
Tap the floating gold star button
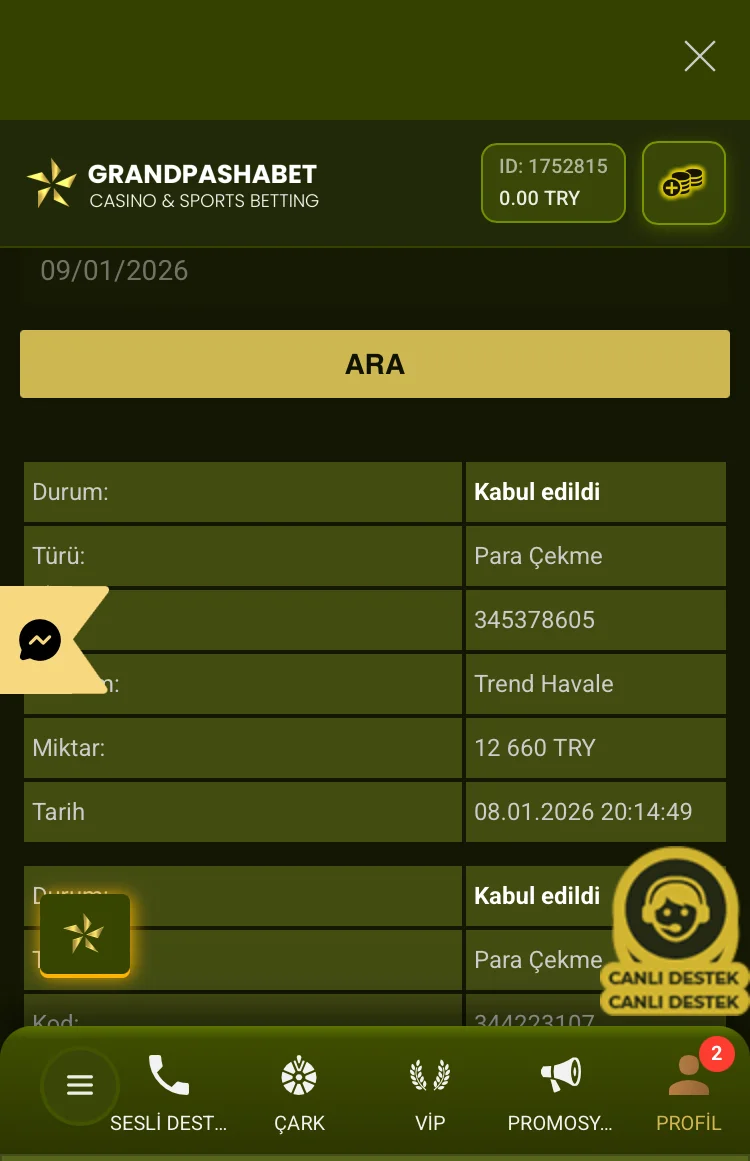(85, 934)
